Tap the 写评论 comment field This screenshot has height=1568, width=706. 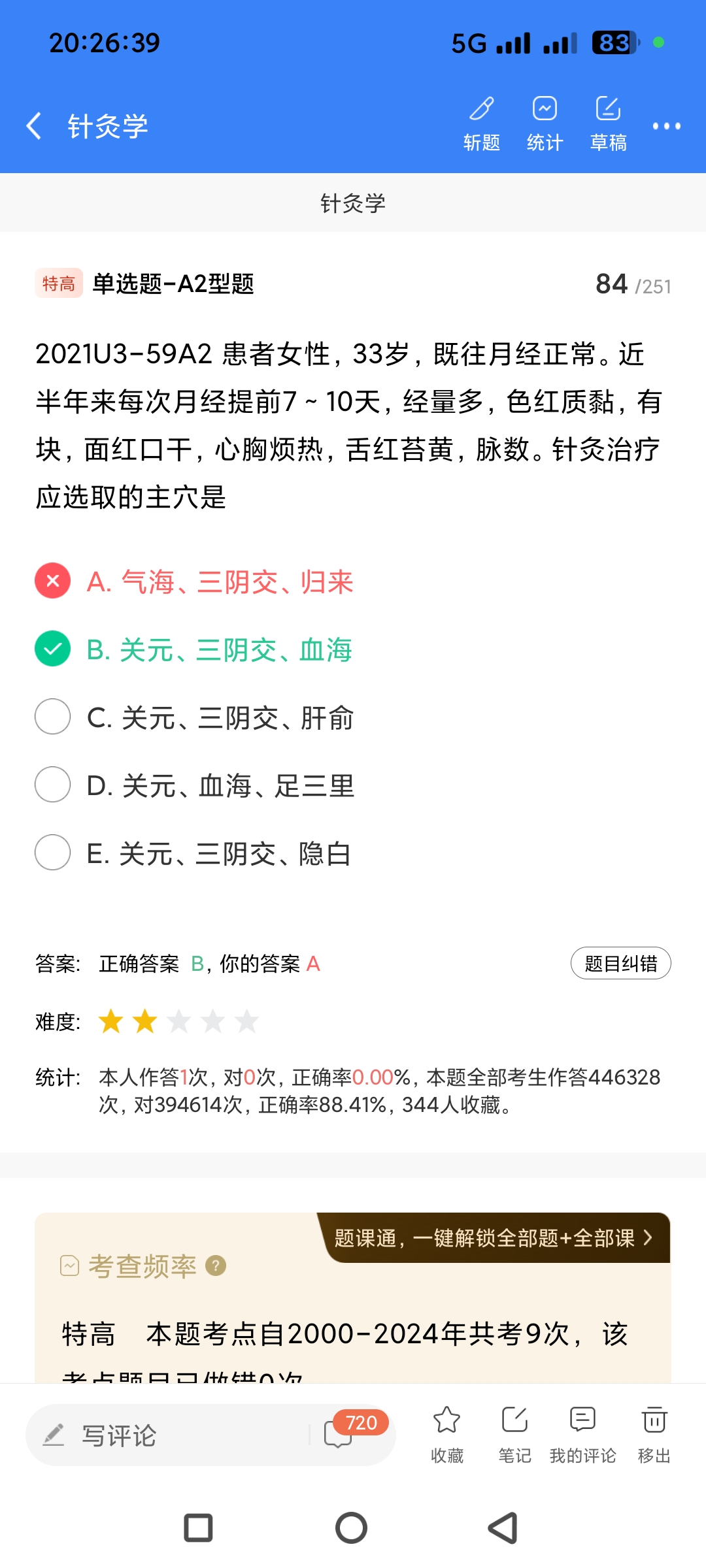pos(170,1435)
